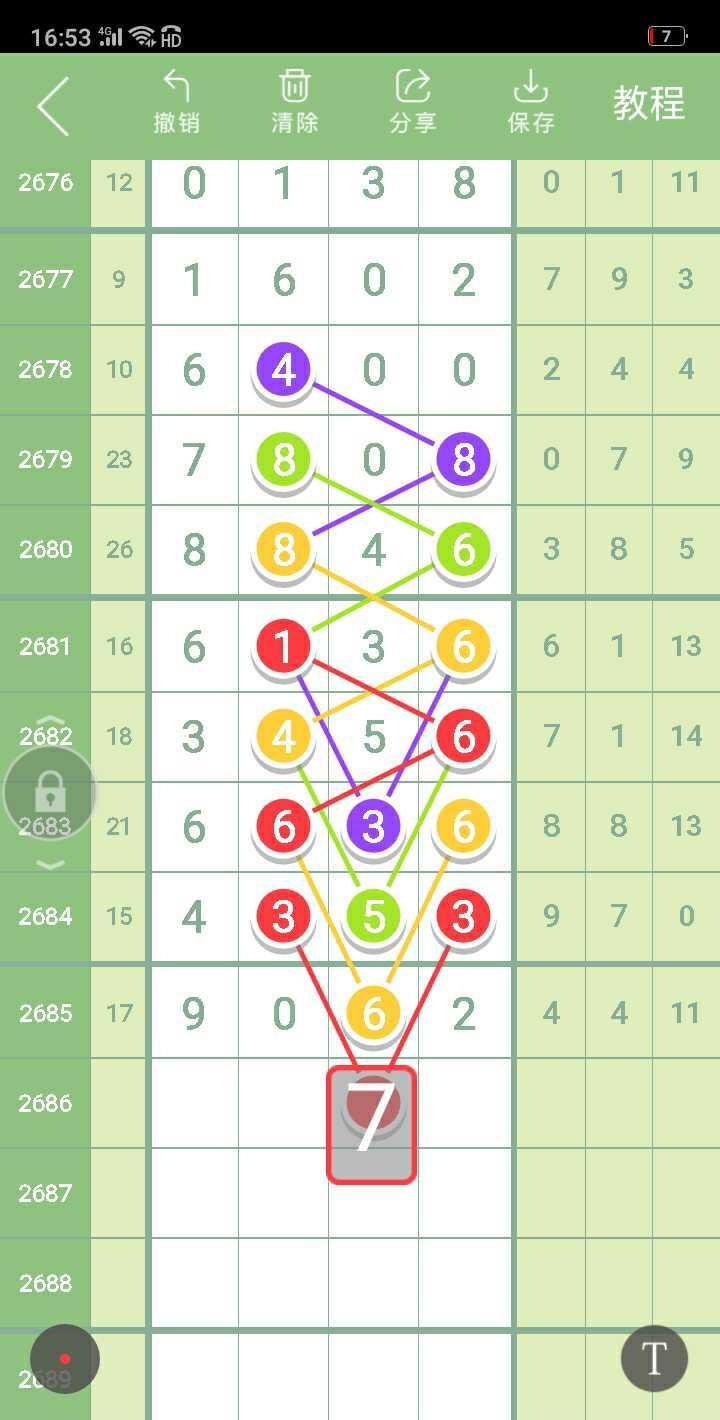Tap the green 5 in row 2684

click(373, 915)
